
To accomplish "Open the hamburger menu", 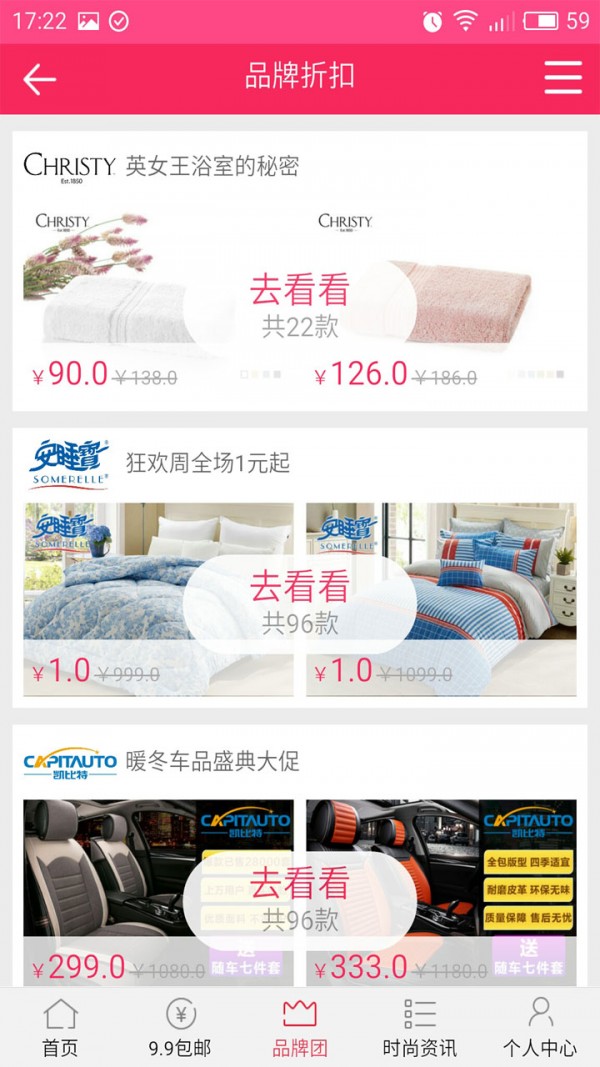I will [x=563, y=78].
